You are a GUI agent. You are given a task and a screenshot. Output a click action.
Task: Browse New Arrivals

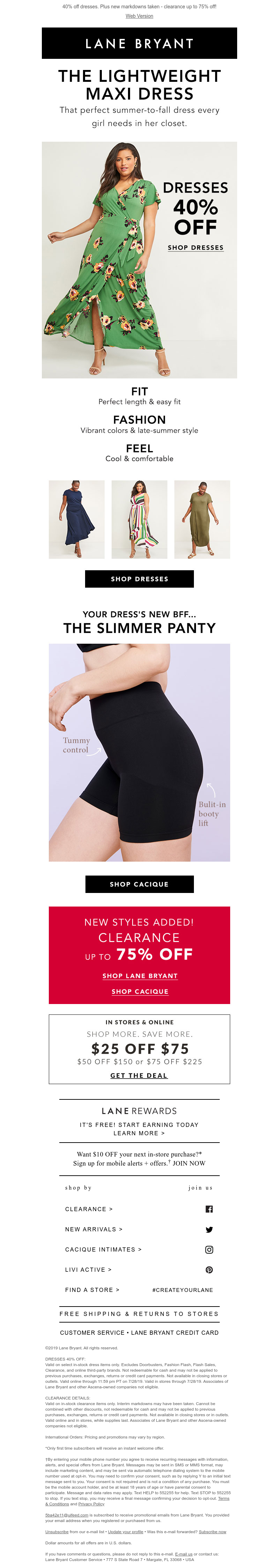click(x=93, y=1229)
